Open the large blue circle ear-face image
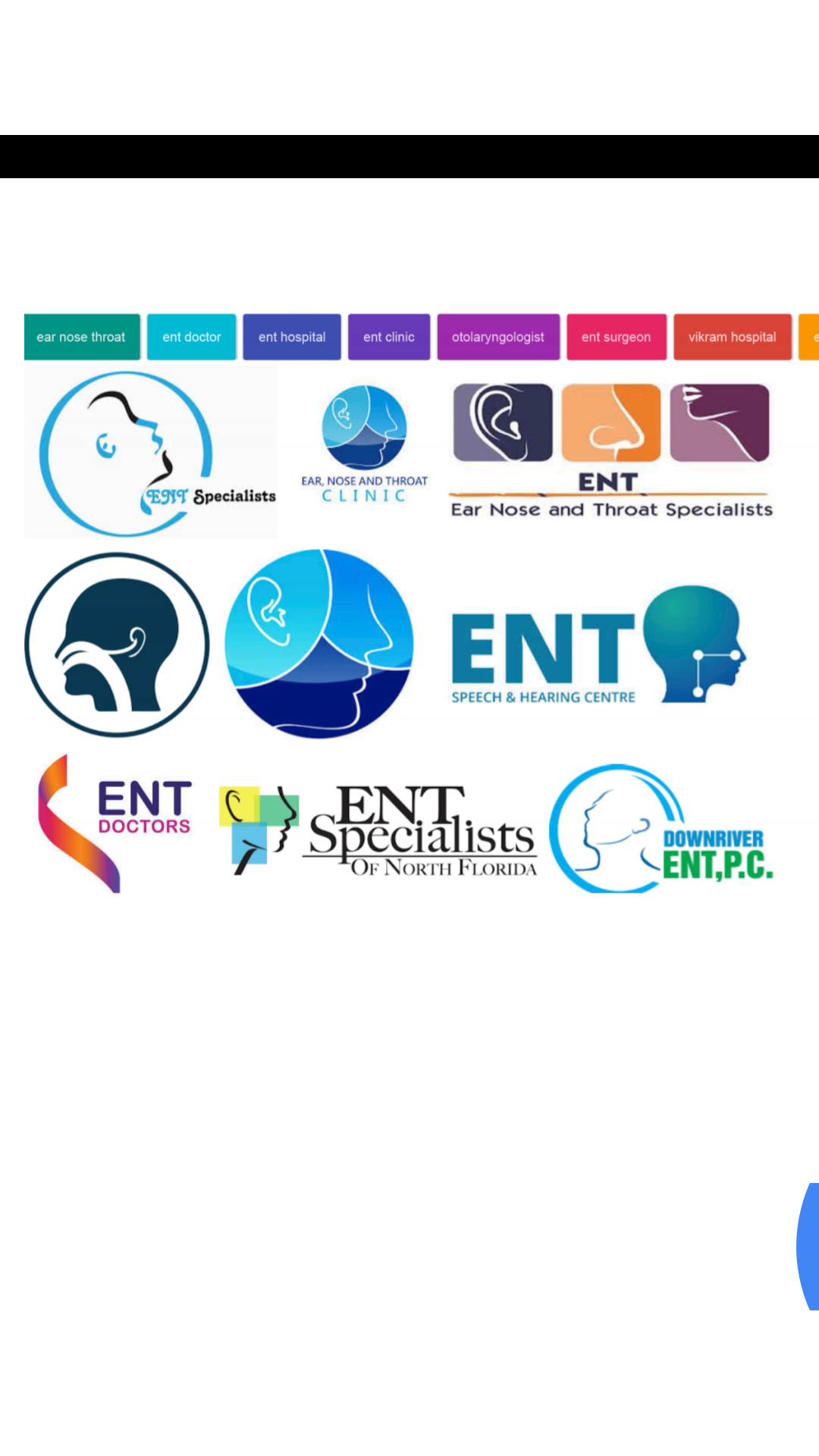Screen dimensions: 819x1456 [x=319, y=644]
